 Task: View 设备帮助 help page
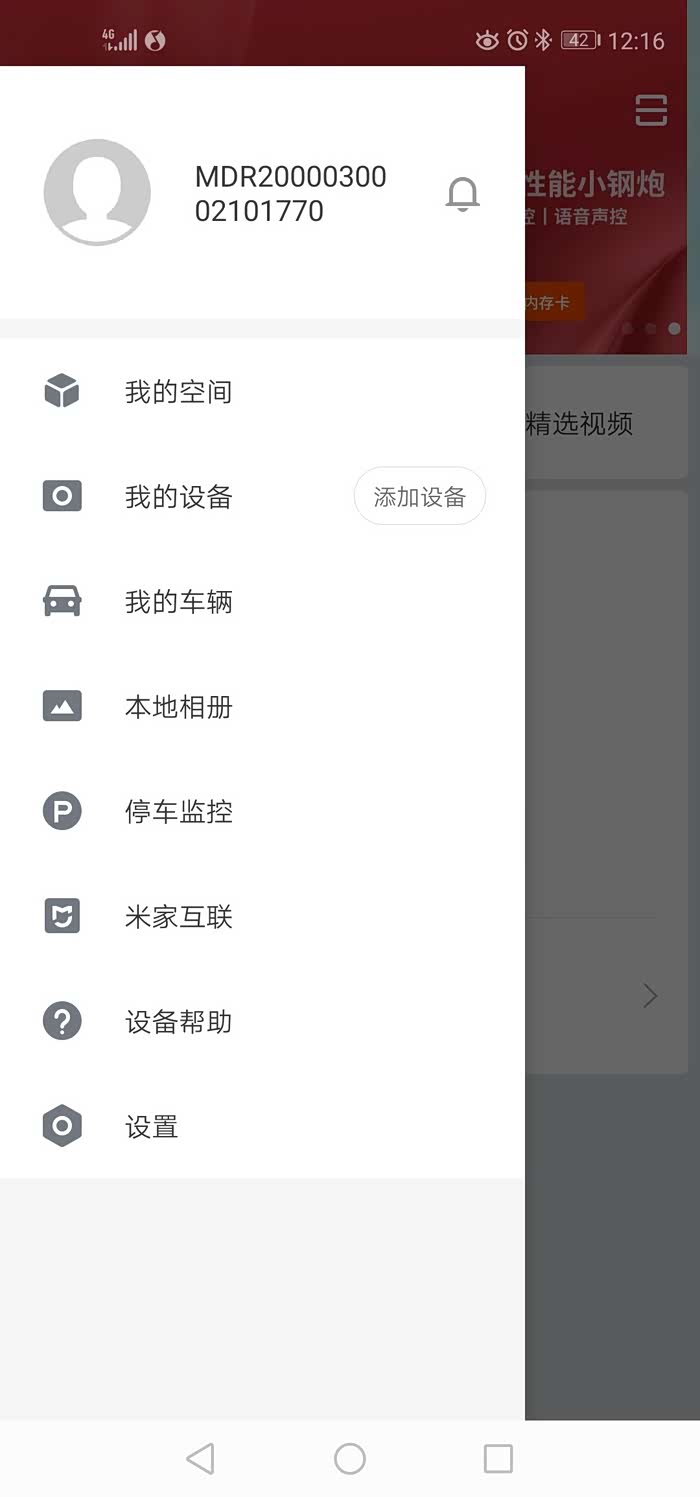click(178, 1022)
